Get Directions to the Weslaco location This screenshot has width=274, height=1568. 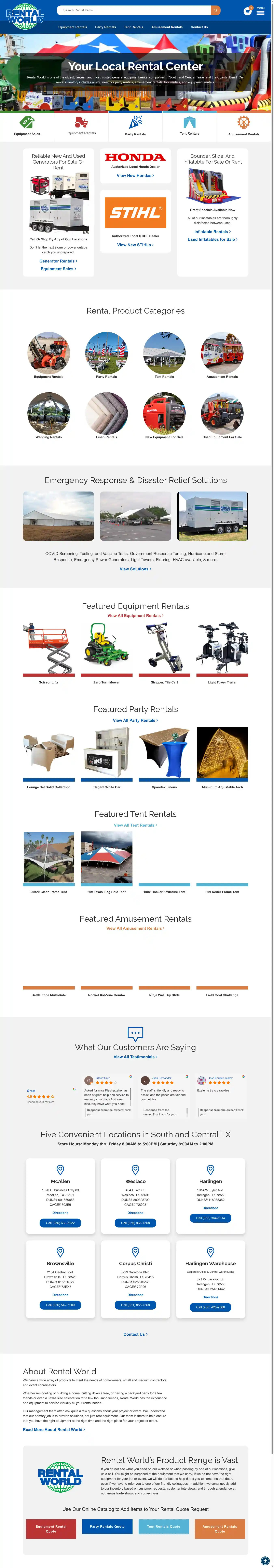(135, 1212)
